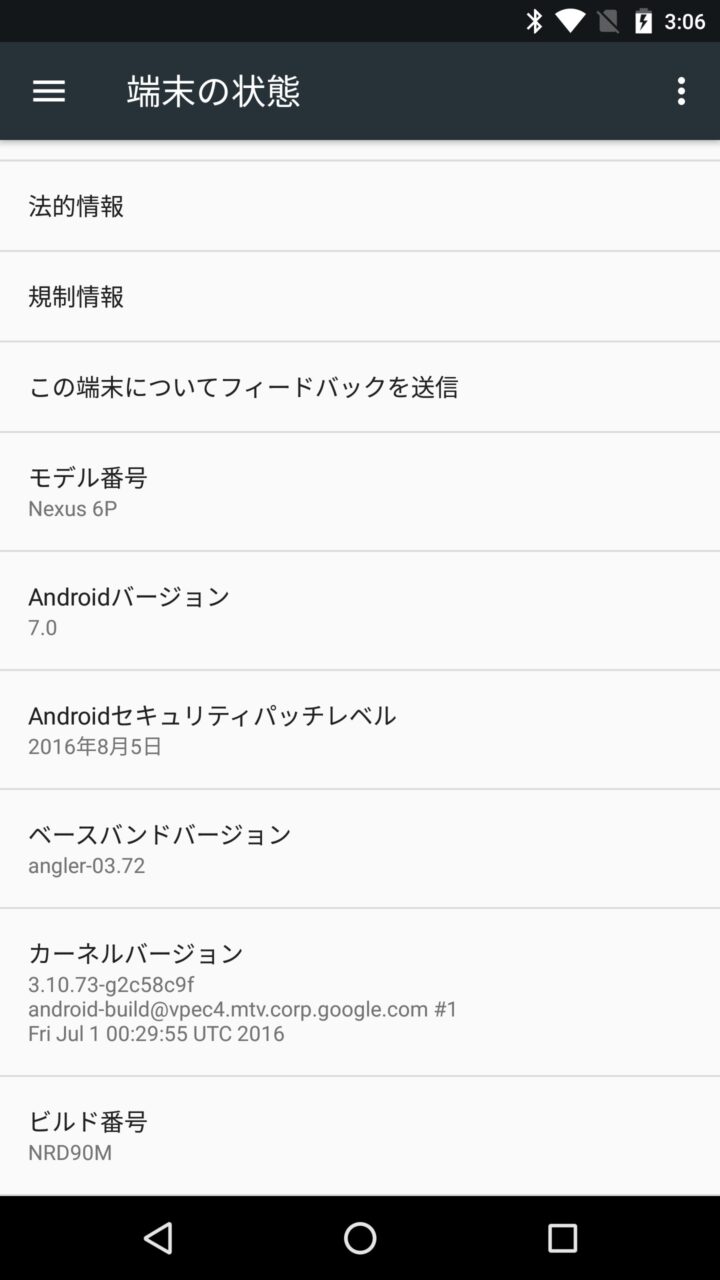The width and height of the screenshot is (720, 1280).
Task: Go back with the system back button
Action: pos(158,1238)
